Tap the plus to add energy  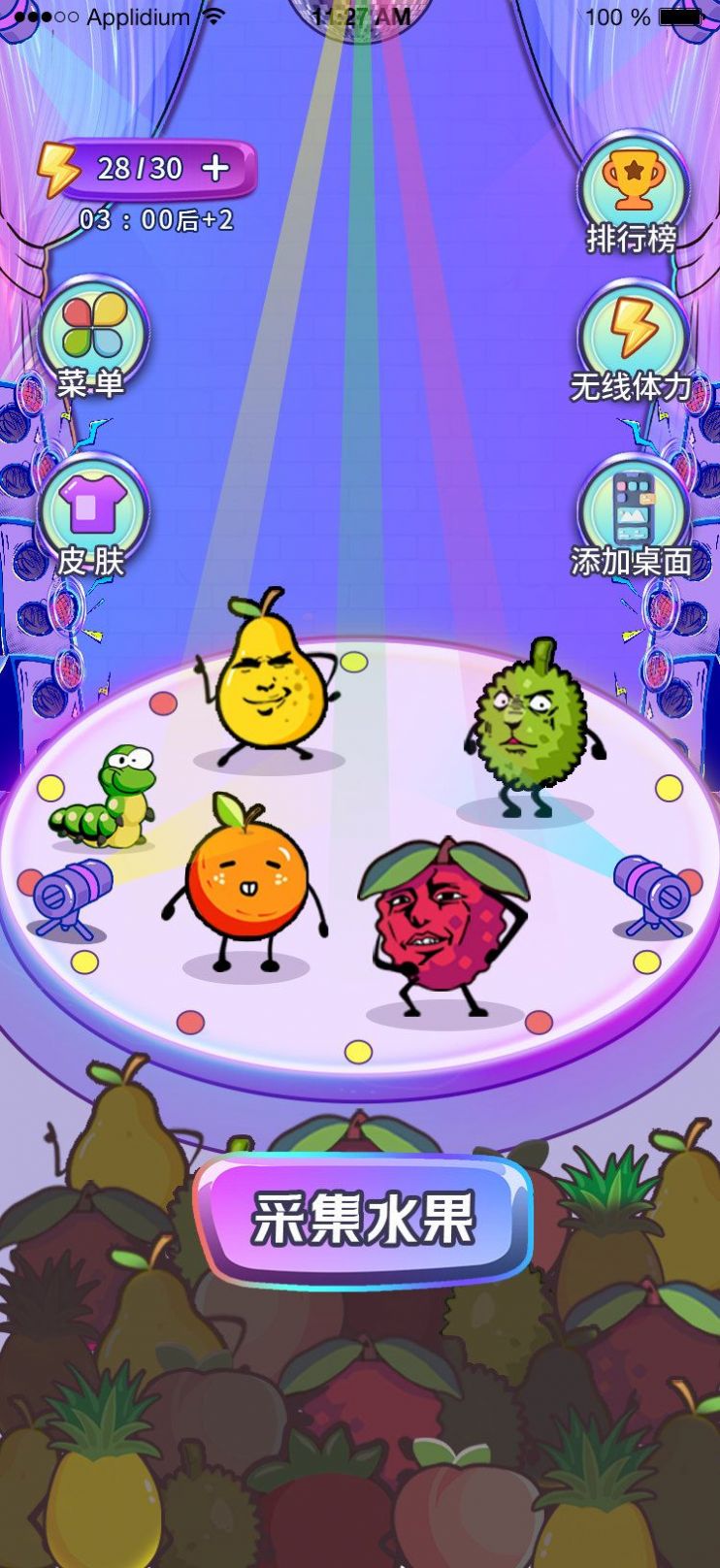coord(215,169)
